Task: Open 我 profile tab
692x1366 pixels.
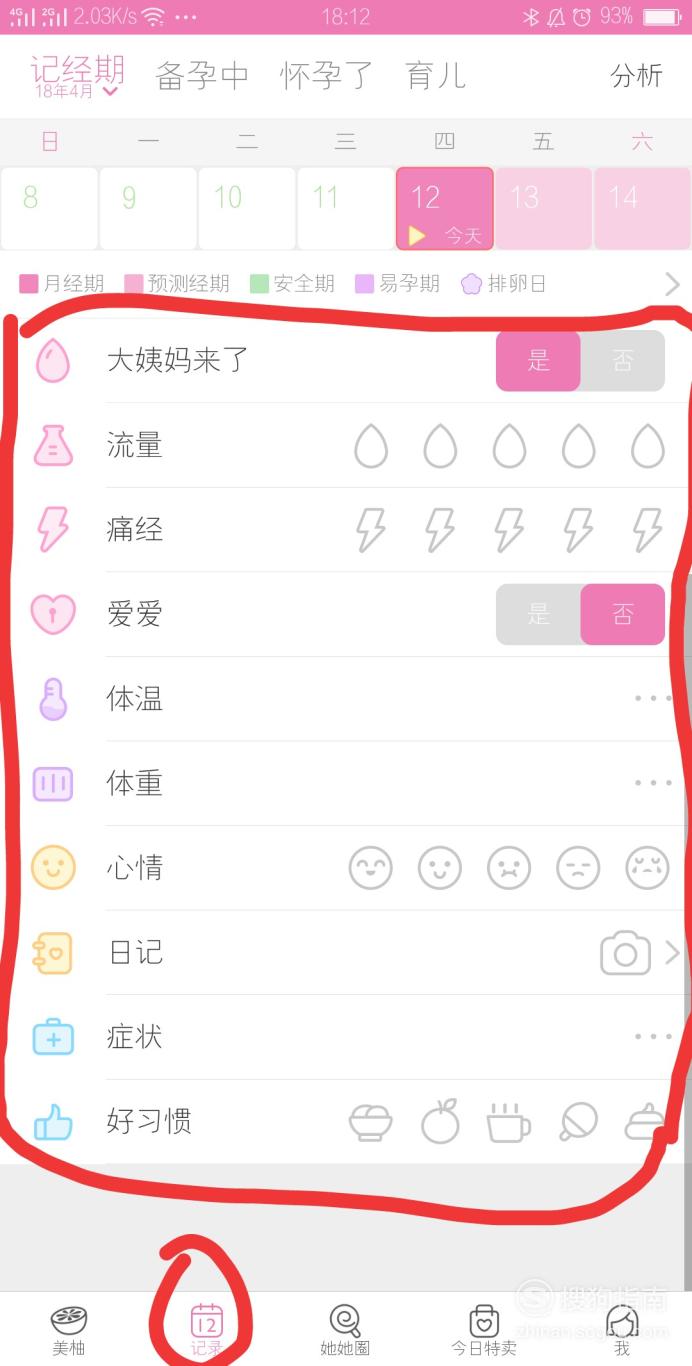Action: 622,1331
